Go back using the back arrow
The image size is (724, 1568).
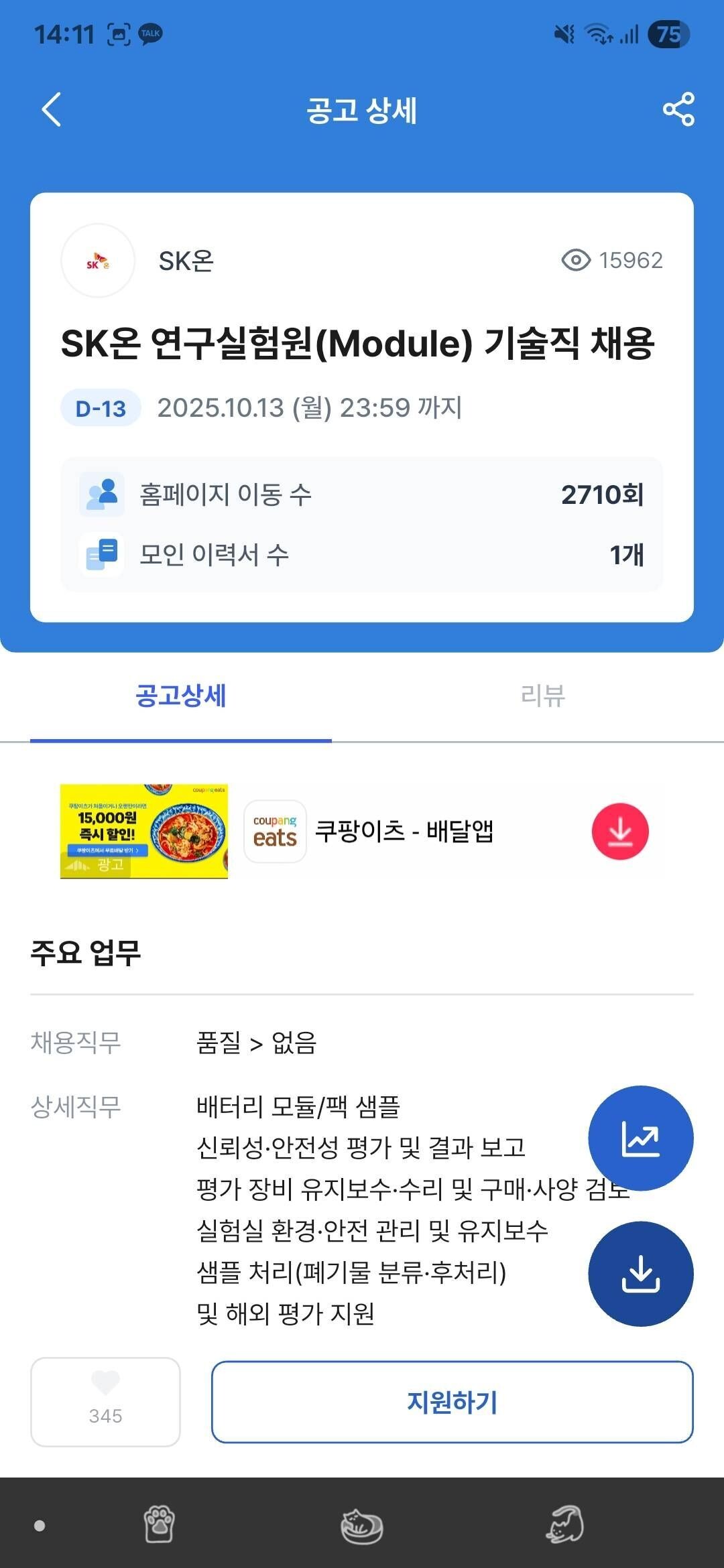point(49,111)
